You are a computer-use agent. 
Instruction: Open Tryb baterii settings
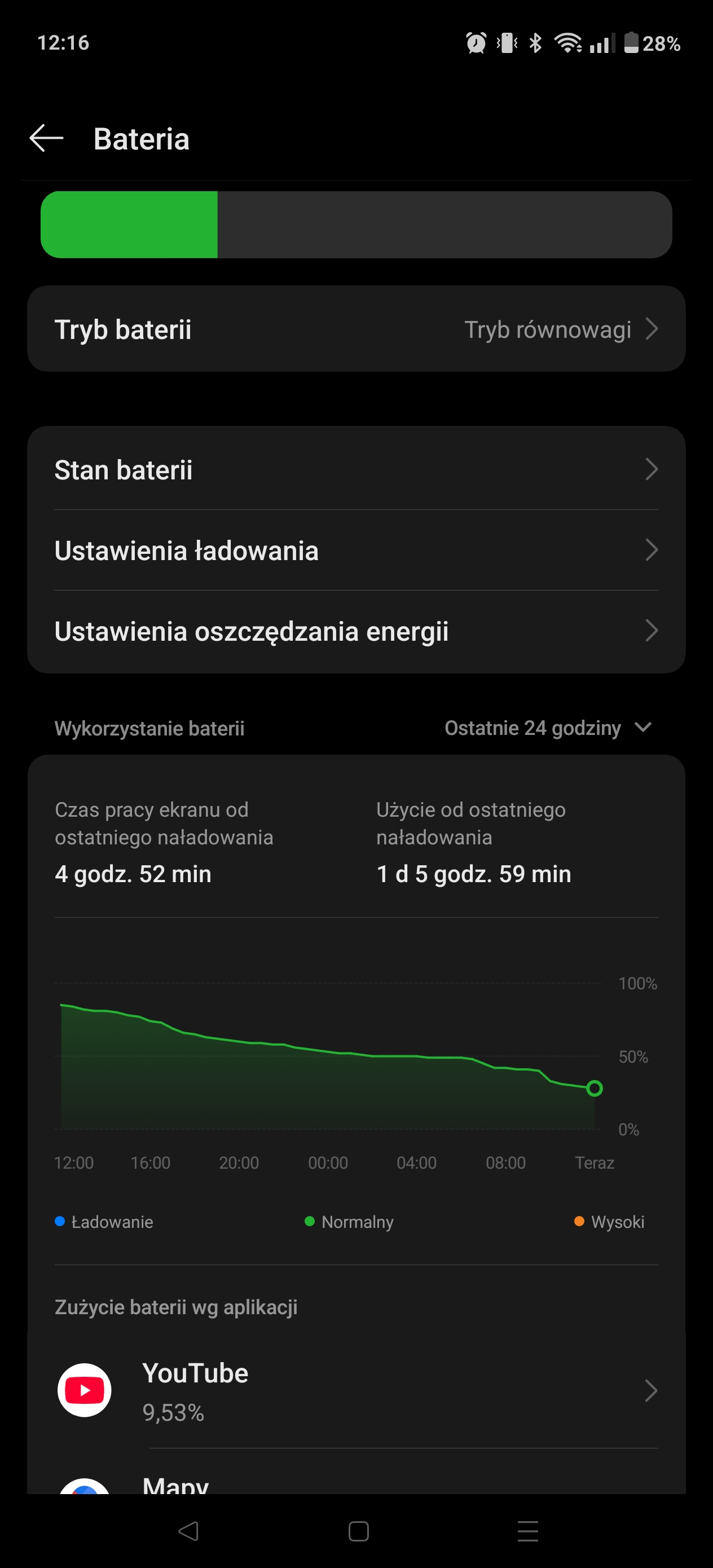pos(356,329)
